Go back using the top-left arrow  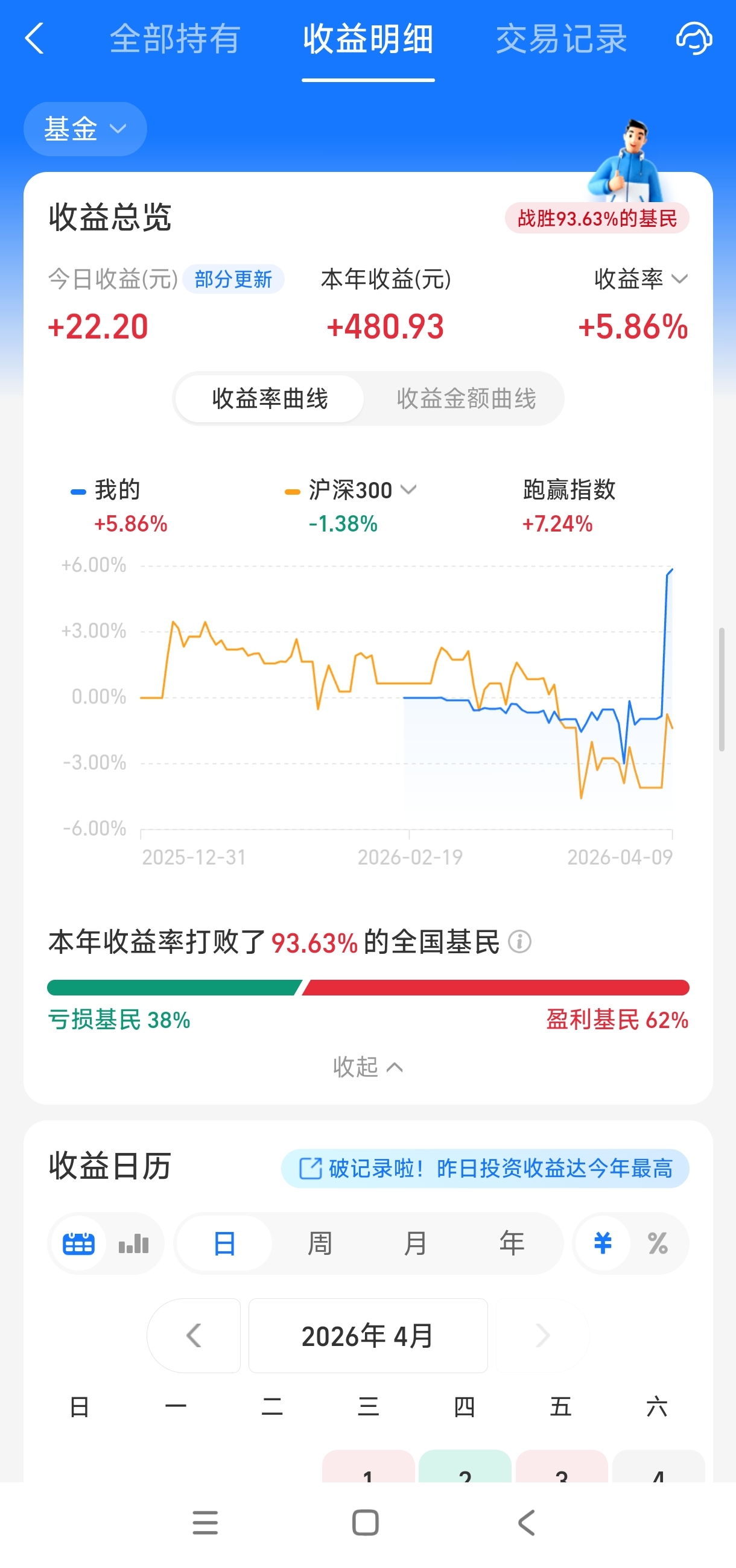[35, 39]
